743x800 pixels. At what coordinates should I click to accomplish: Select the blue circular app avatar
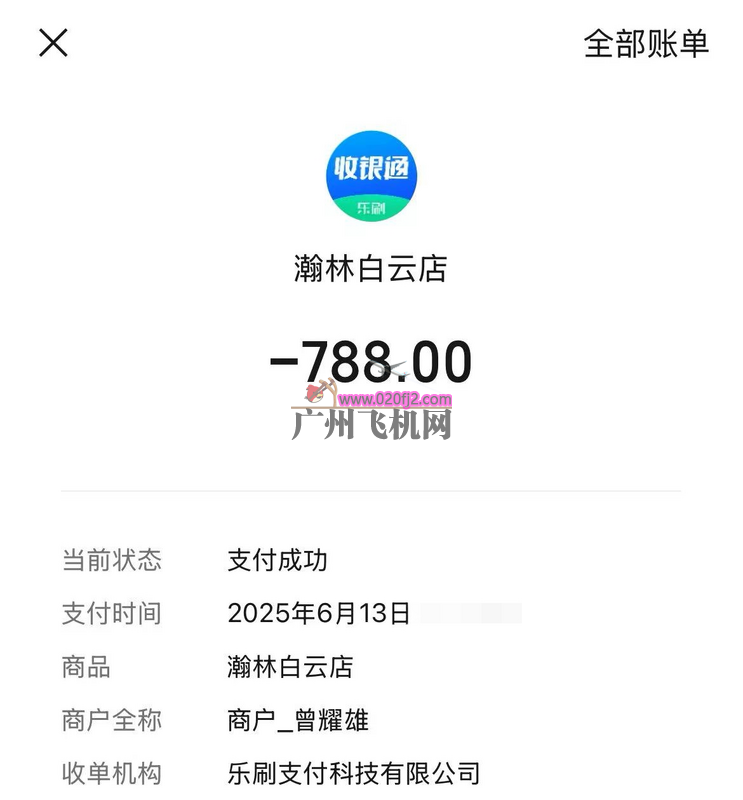(x=371, y=176)
